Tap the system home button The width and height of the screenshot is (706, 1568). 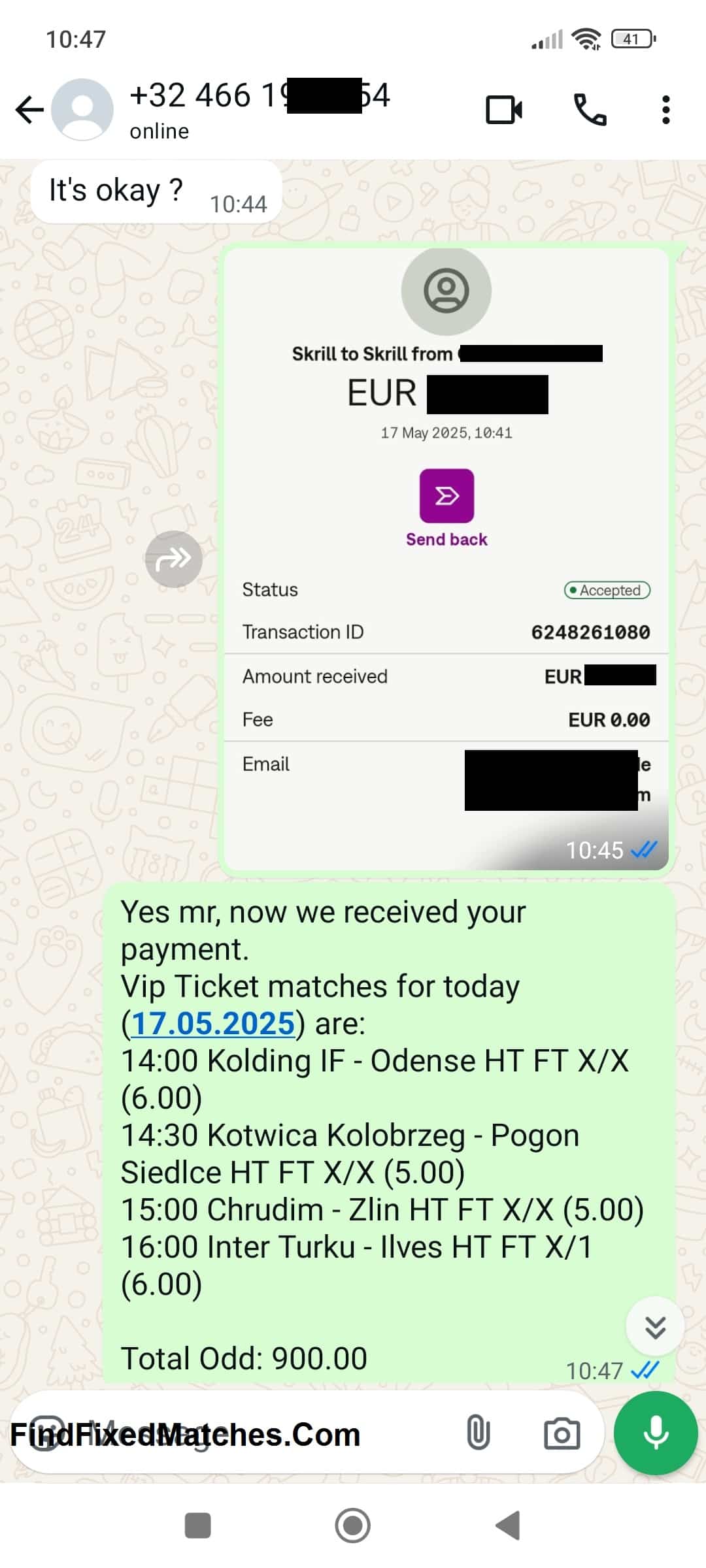click(353, 1526)
